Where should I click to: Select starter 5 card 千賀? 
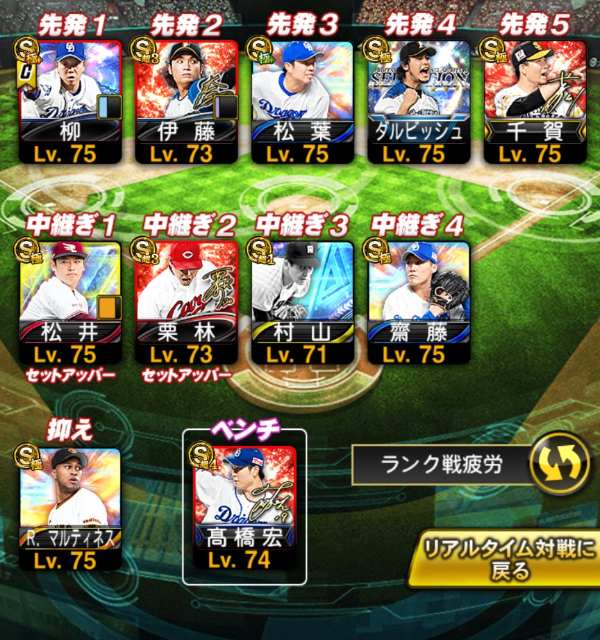click(534, 100)
